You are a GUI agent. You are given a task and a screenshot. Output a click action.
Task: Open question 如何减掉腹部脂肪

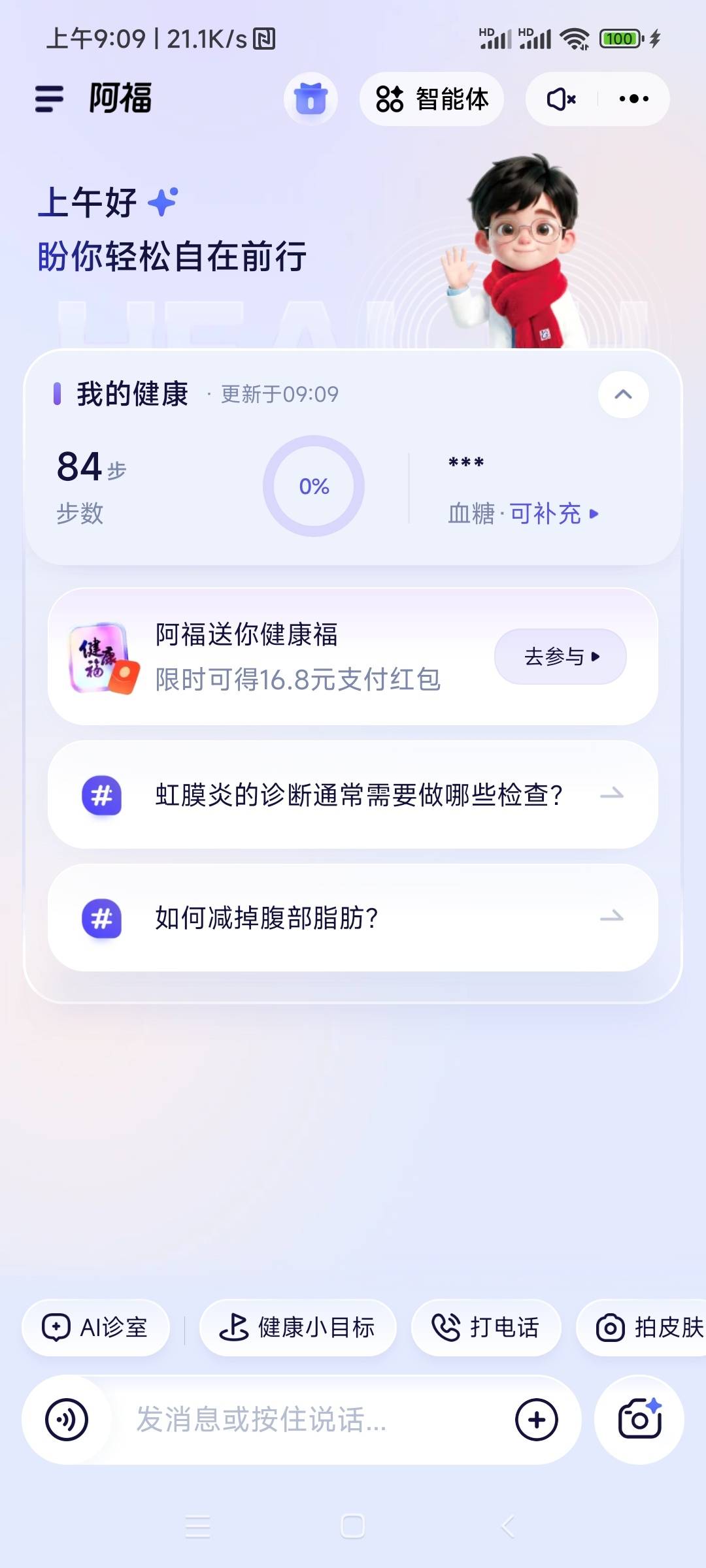point(353,918)
